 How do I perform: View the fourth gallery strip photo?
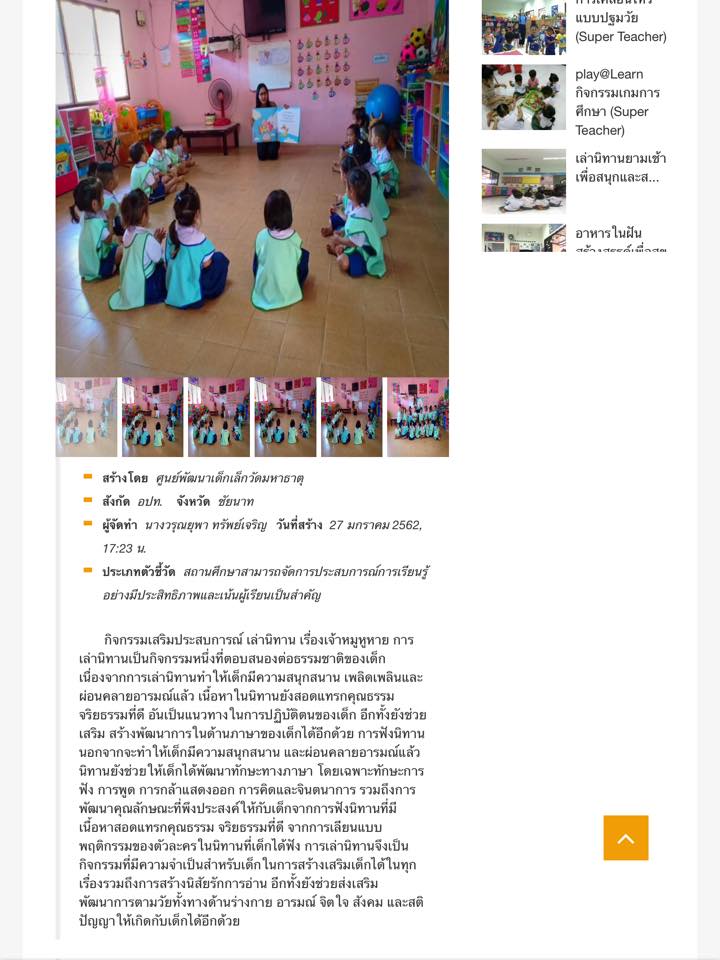(x=285, y=417)
